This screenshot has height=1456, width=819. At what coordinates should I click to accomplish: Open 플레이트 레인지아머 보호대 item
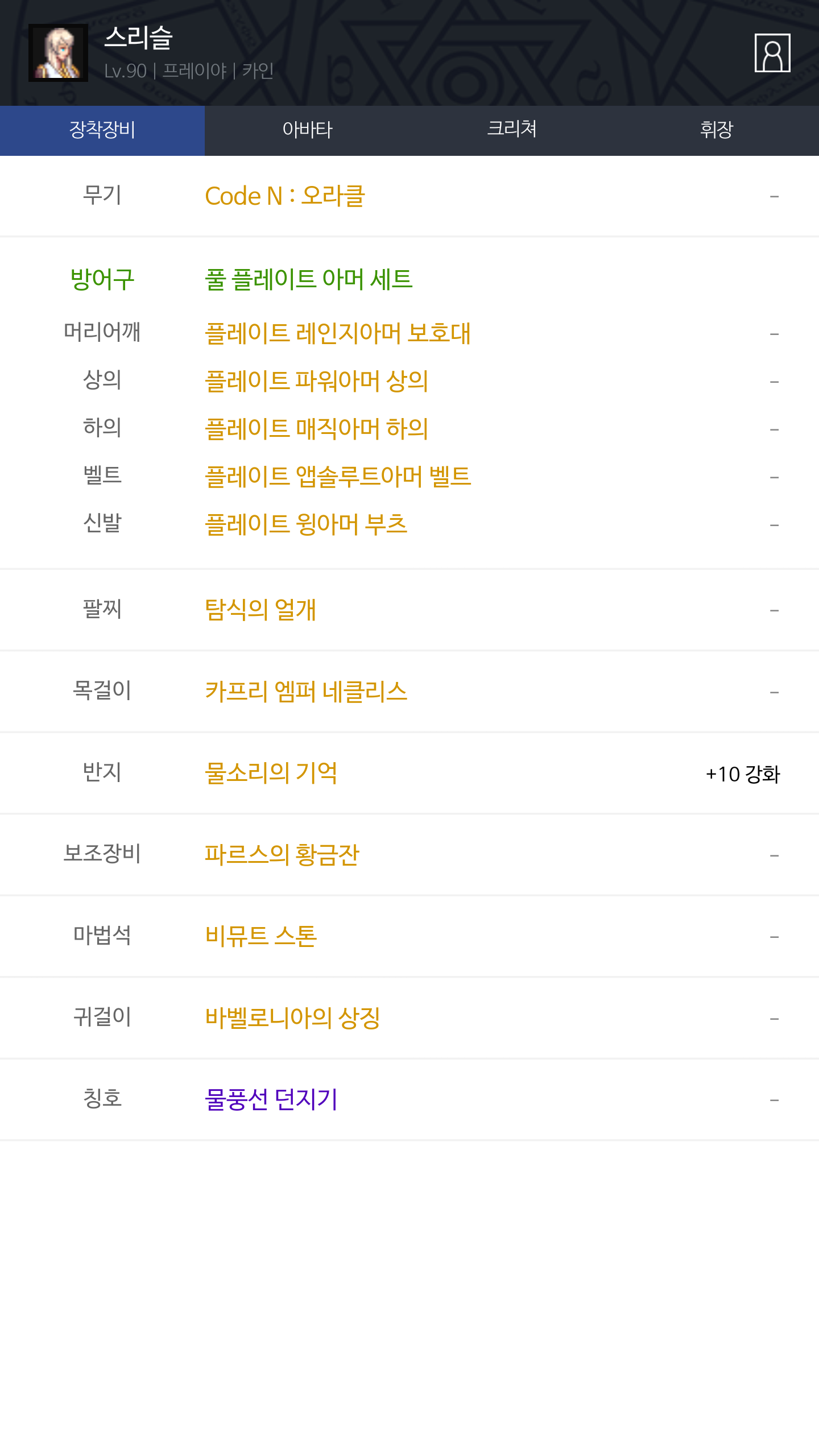click(338, 333)
